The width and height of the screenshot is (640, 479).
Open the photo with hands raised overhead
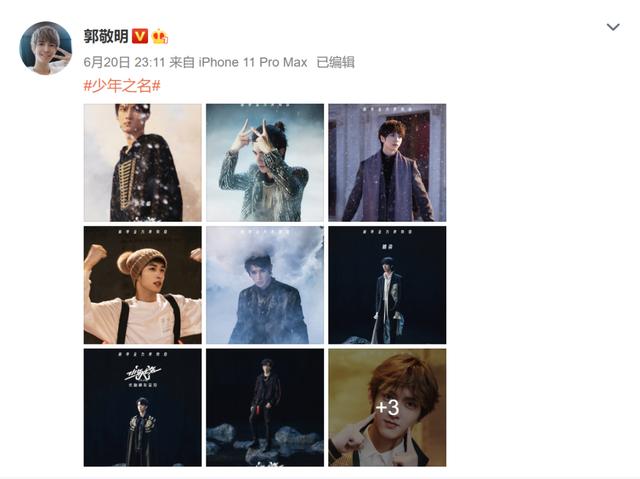pos(265,162)
